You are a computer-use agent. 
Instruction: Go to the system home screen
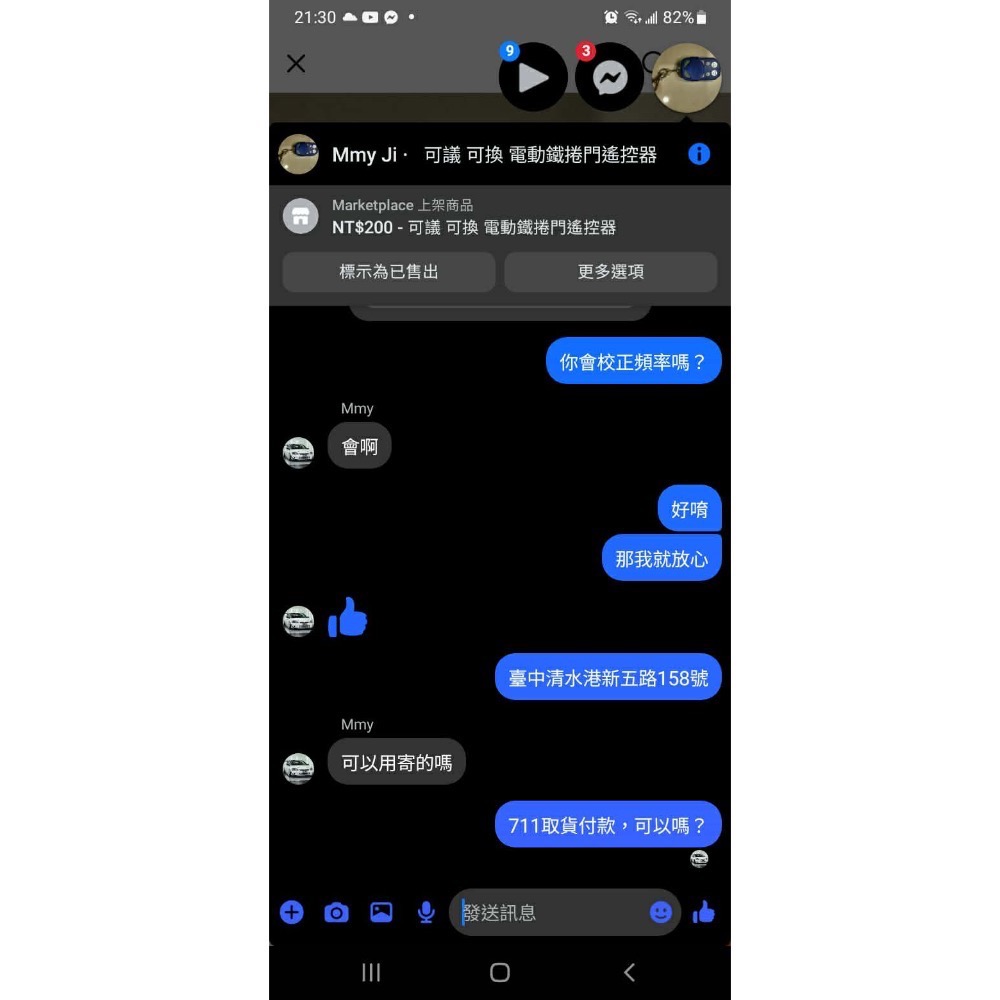[x=500, y=972]
